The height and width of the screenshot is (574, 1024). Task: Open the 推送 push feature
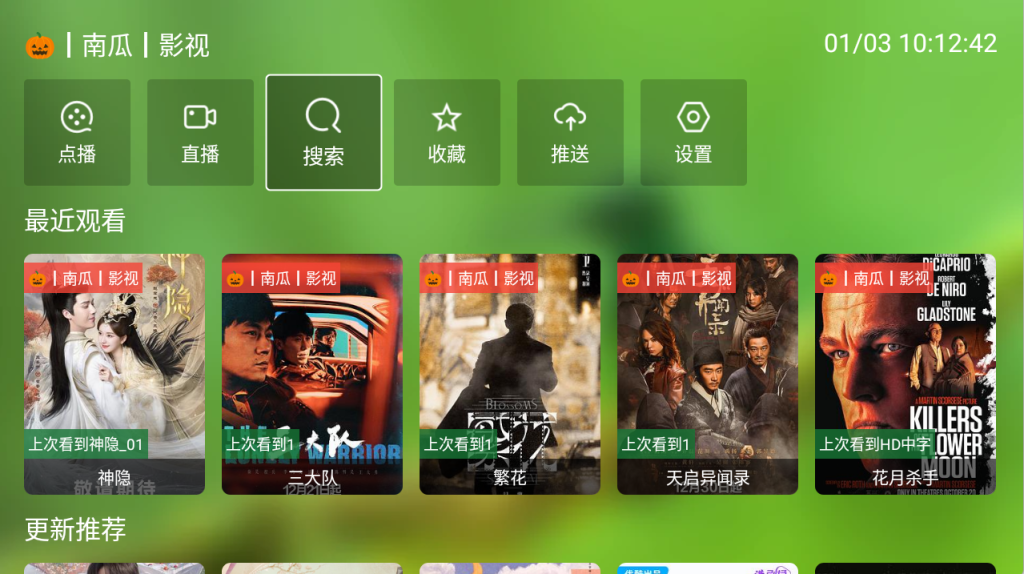click(x=570, y=132)
